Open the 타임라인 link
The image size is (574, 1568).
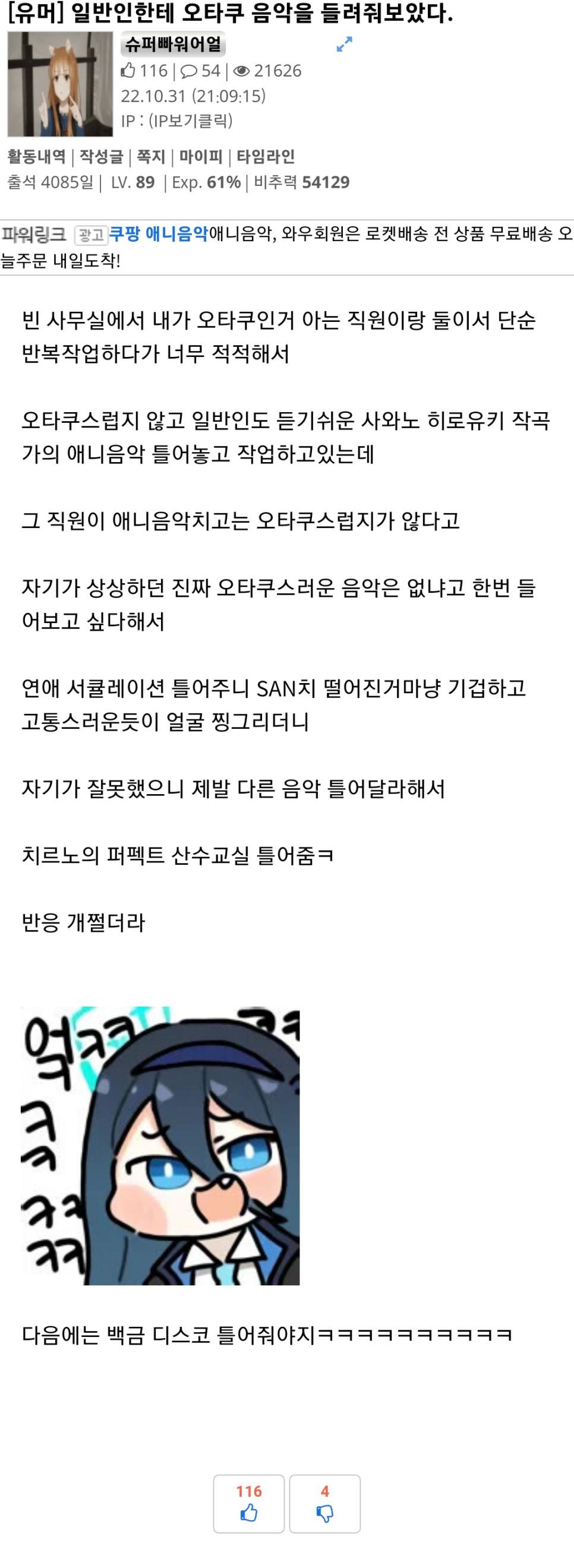click(266, 156)
